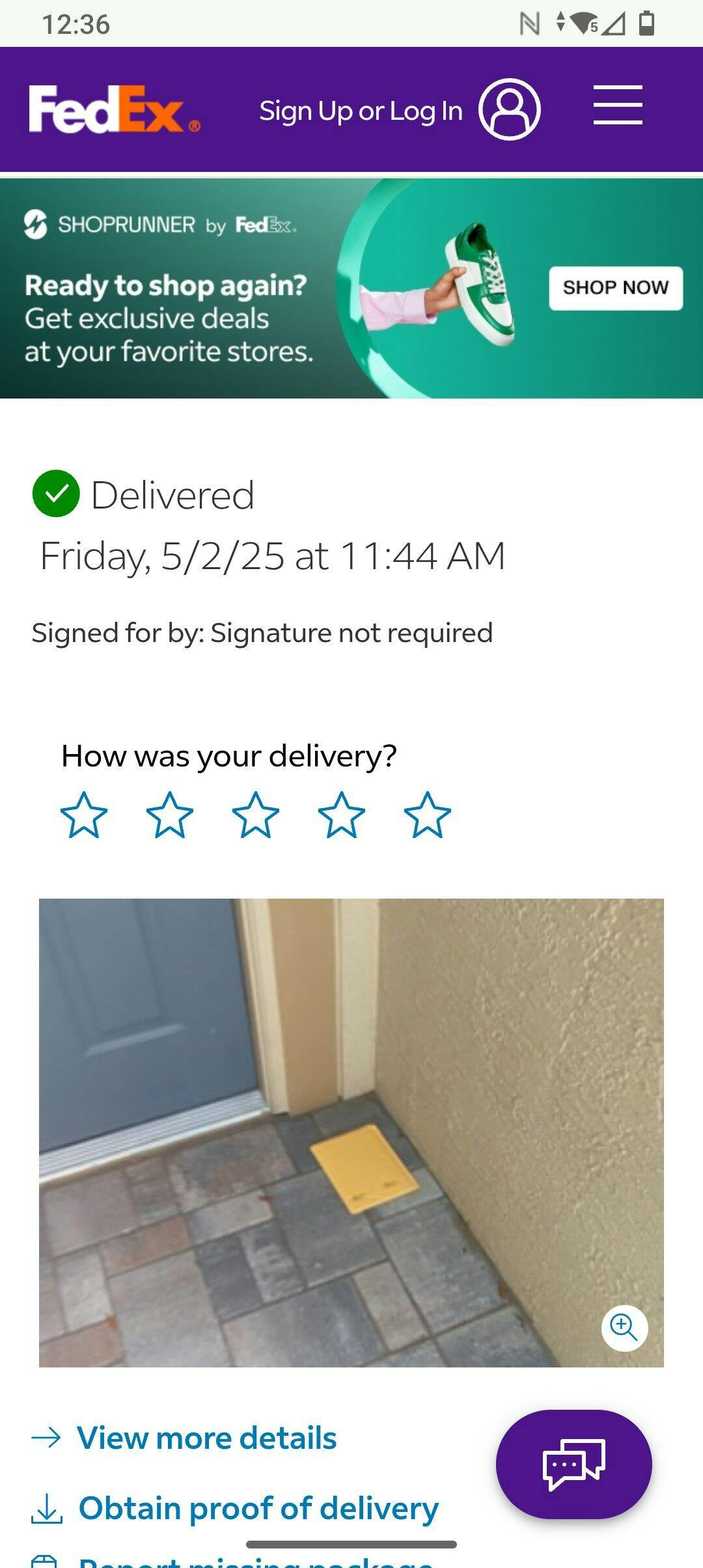Rate the delivery one star
Viewport: 703px width, 1568px height.
(x=84, y=815)
